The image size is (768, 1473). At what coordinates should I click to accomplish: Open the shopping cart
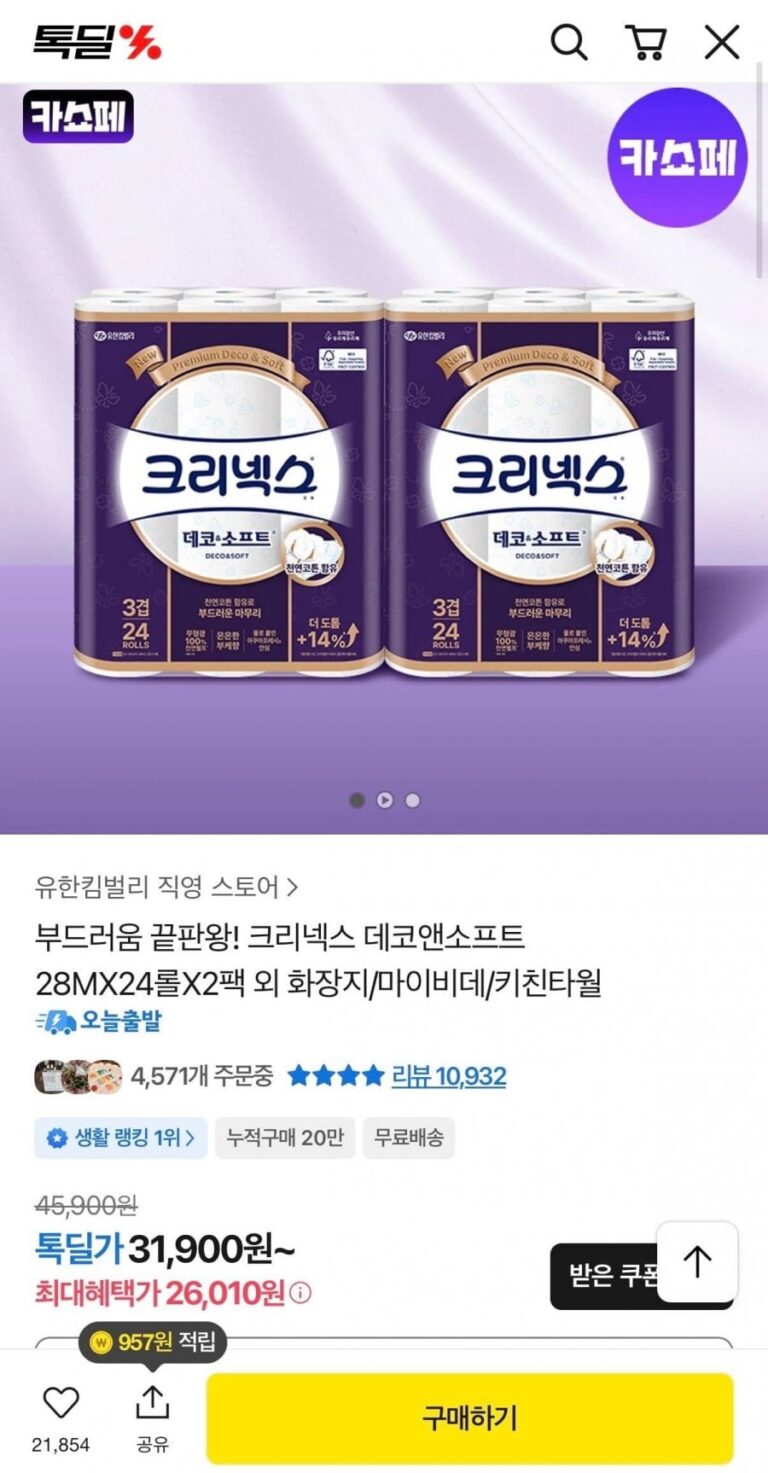tap(645, 42)
